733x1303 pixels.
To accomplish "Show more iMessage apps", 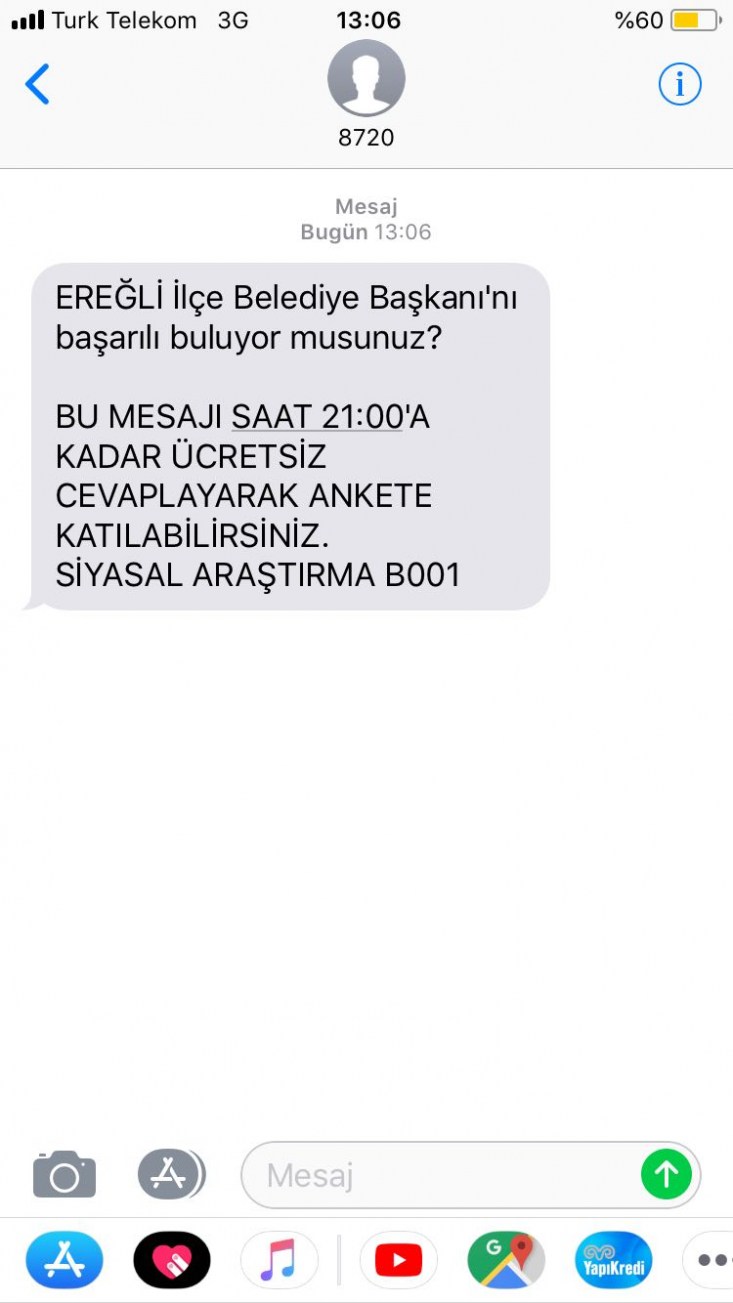I will [x=712, y=1259].
